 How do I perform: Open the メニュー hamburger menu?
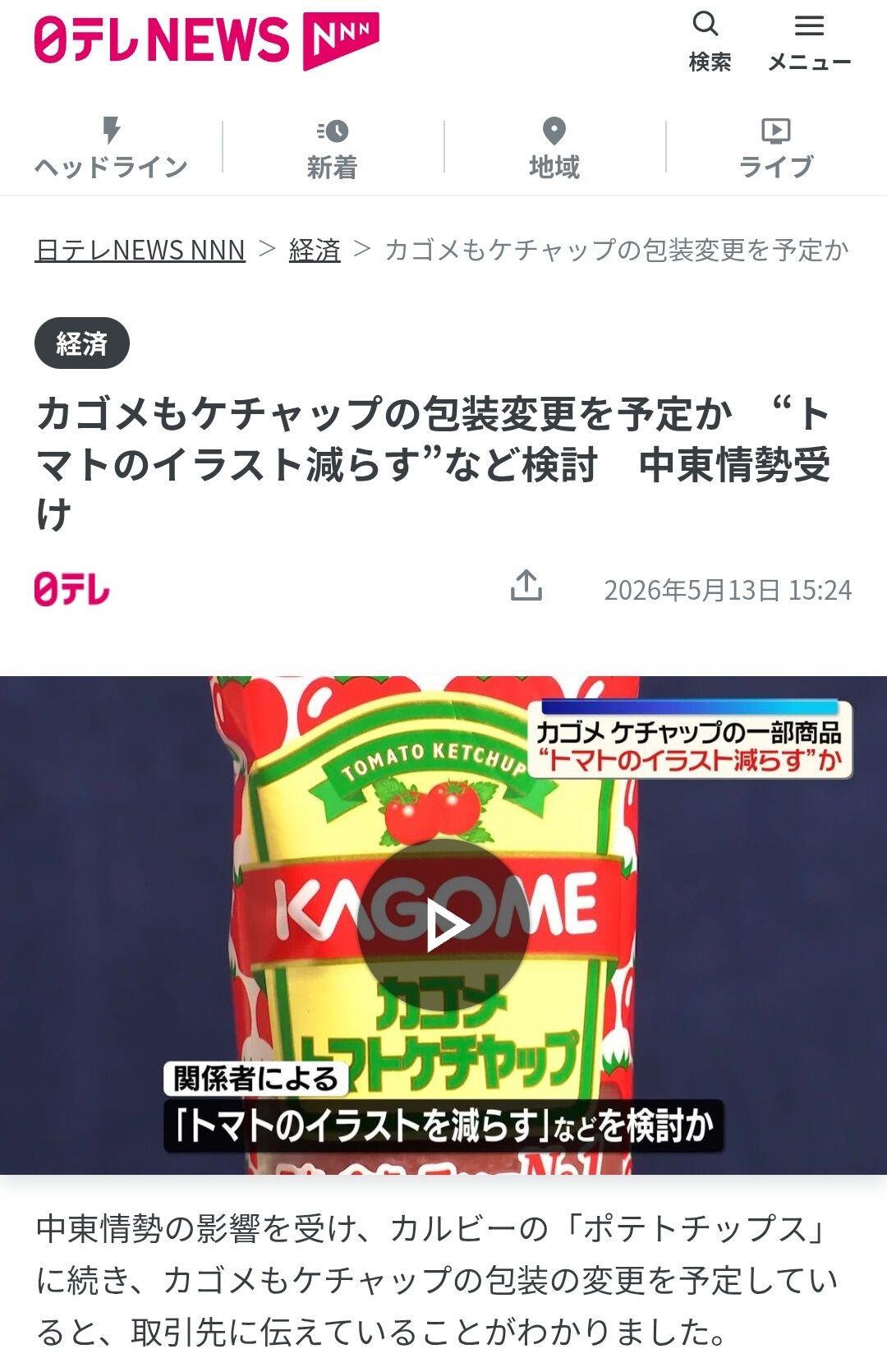click(809, 41)
